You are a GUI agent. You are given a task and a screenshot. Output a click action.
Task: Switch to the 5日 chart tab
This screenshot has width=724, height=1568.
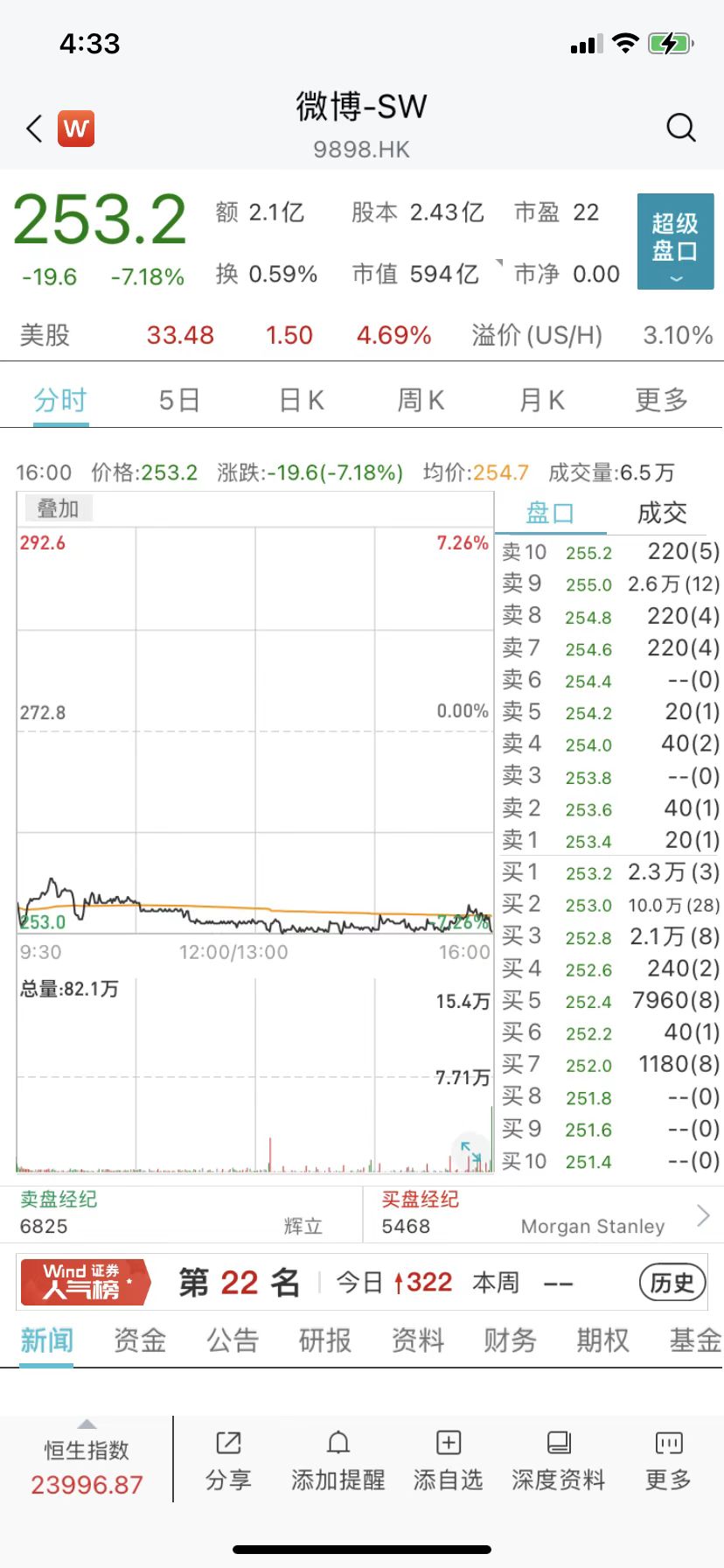[179, 400]
